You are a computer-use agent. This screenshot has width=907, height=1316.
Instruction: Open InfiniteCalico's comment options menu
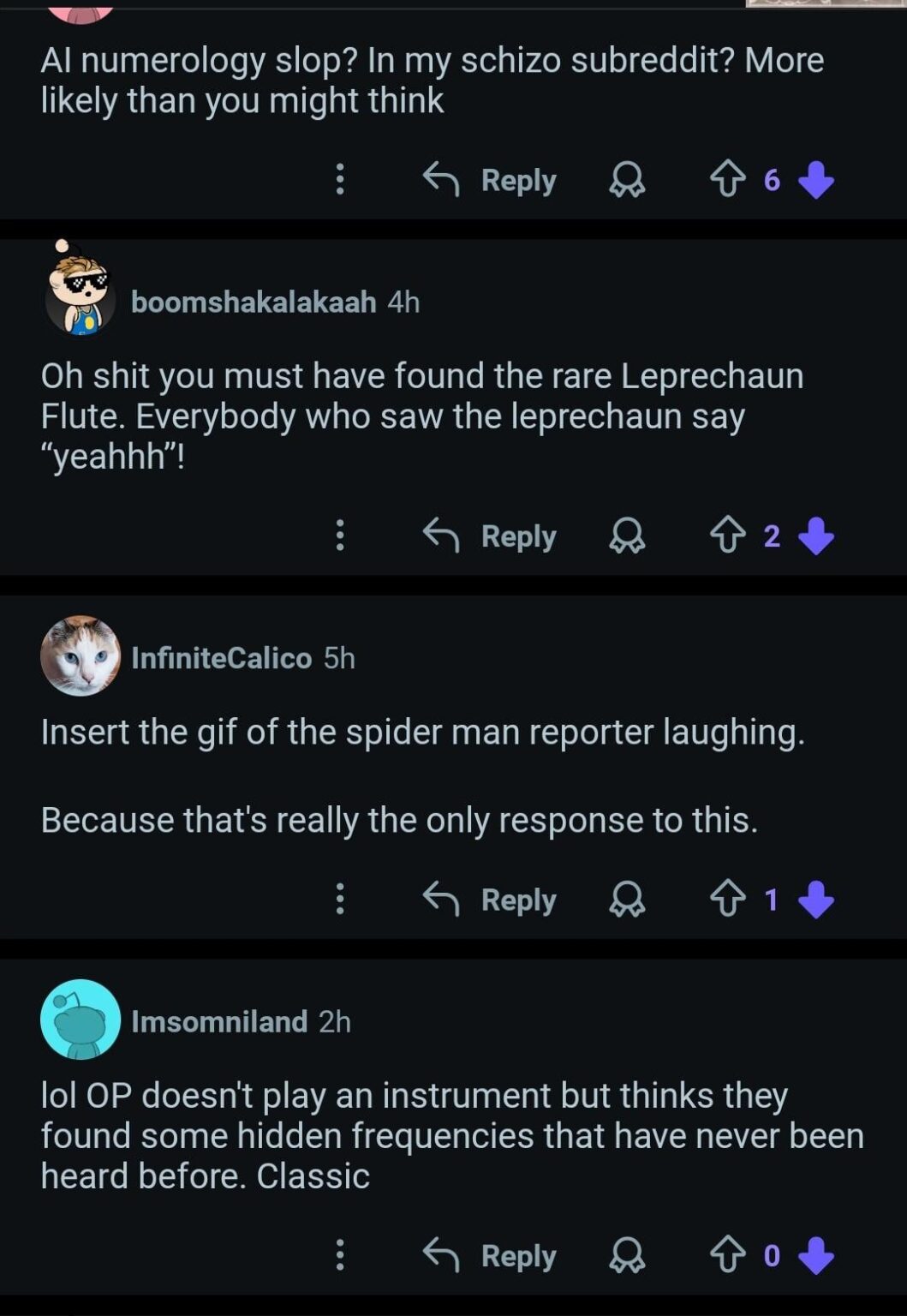pyautogui.click(x=341, y=900)
